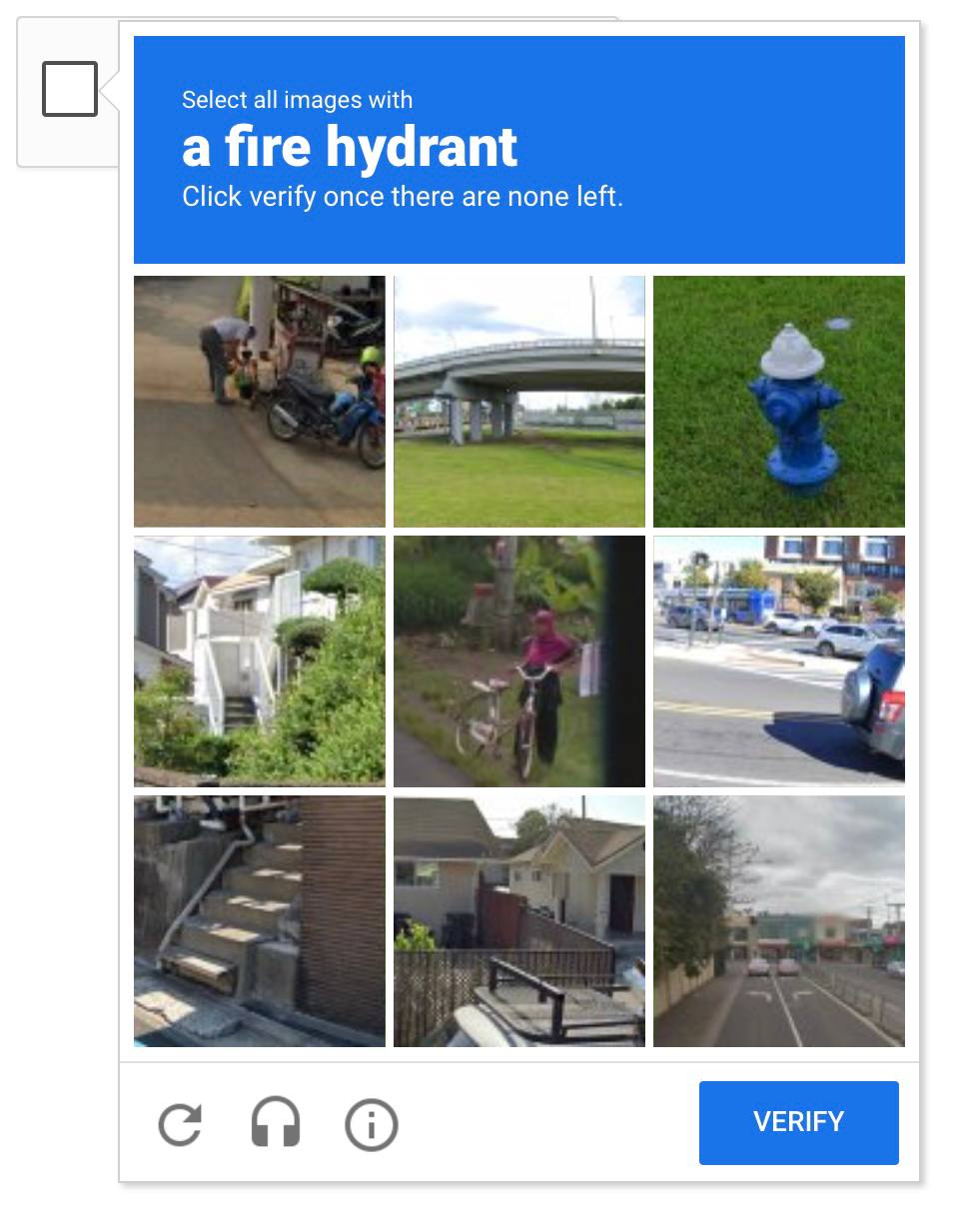Select the road with lane arrows image

click(778, 920)
